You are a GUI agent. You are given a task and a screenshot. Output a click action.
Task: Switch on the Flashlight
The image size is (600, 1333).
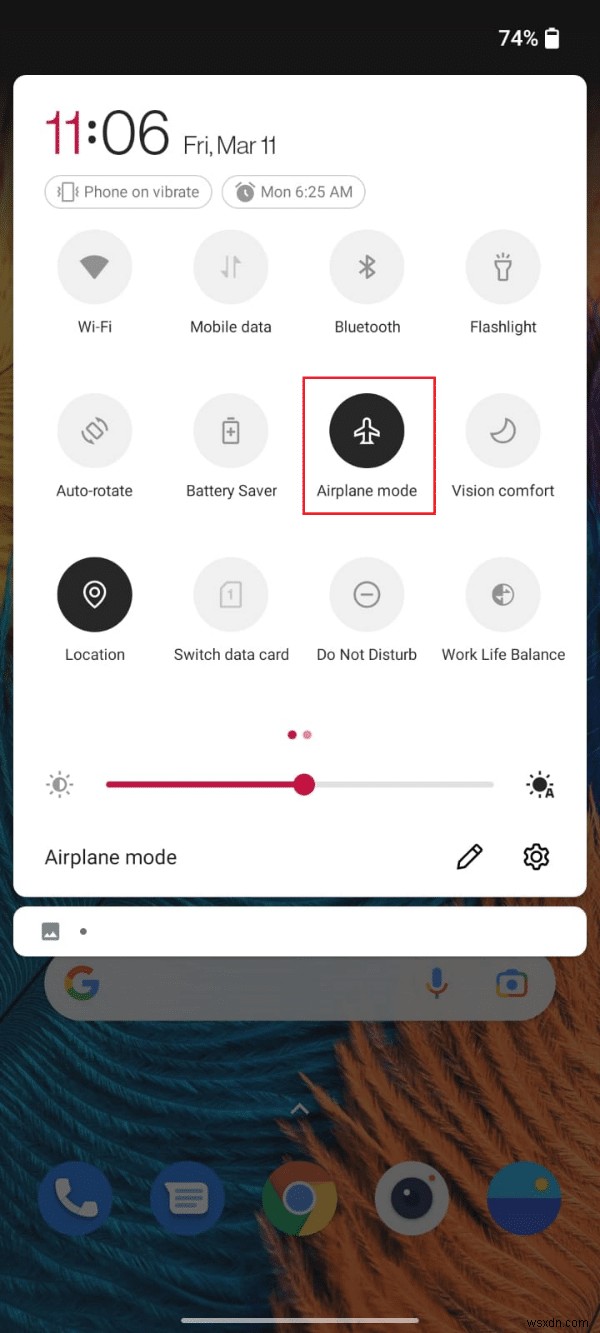click(503, 267)
